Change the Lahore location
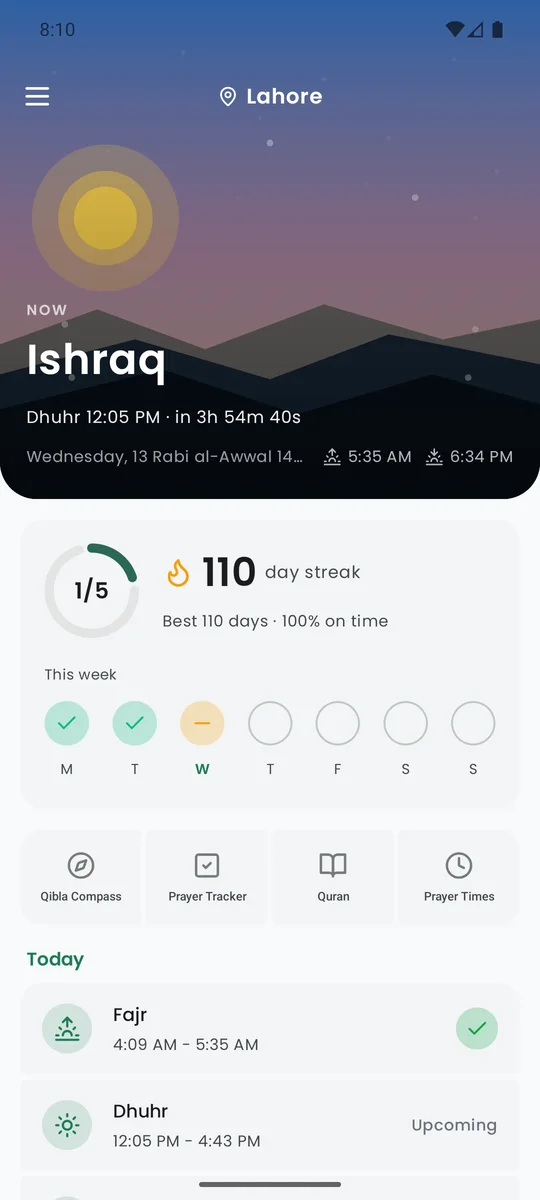Screen dimensions: 540x1200 coord(271,96)
